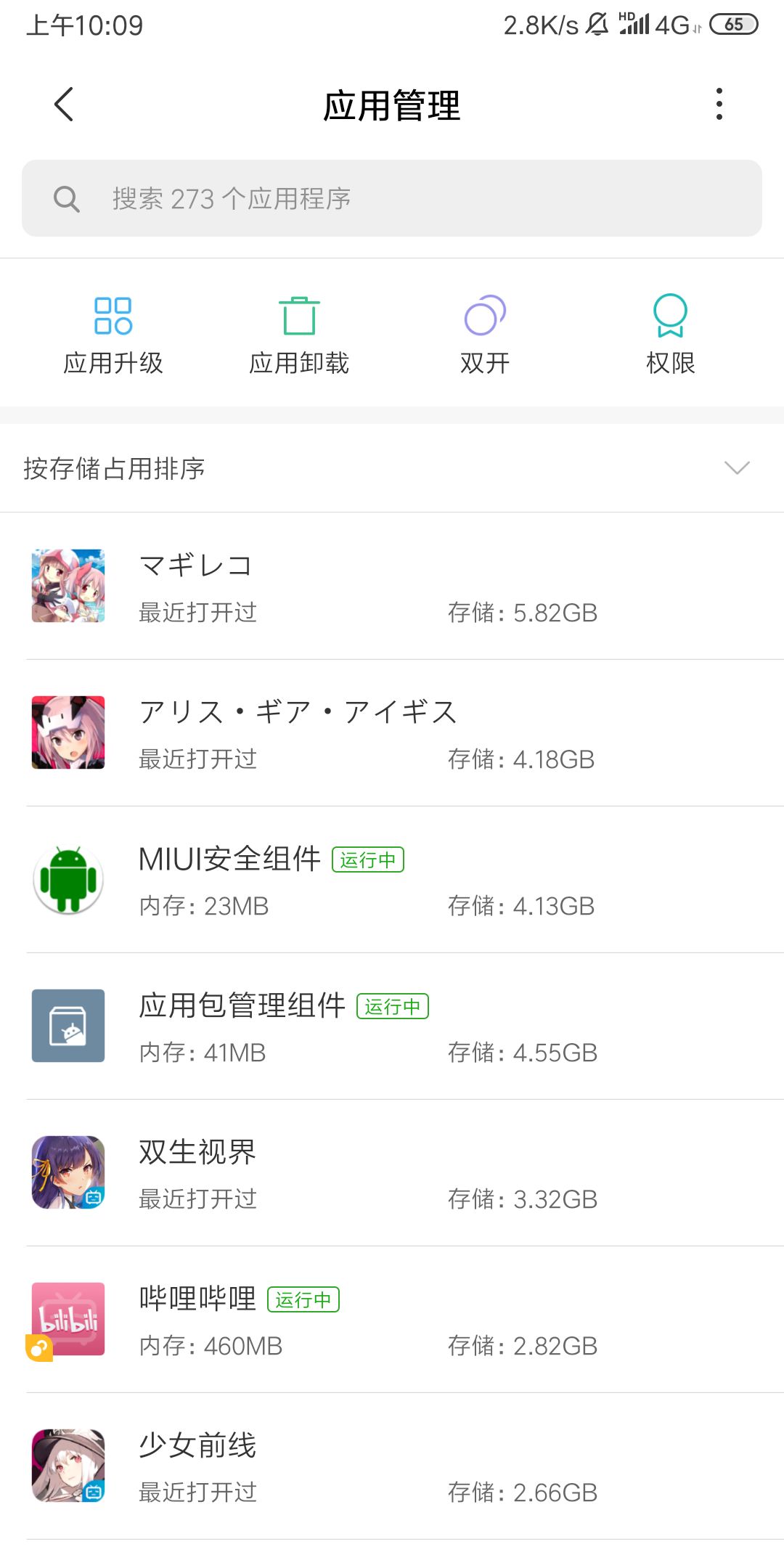Tap the 搜索 273 个应用程序 search box
784x1568 pixels.
pyautogui.click(x=392, y=198)
